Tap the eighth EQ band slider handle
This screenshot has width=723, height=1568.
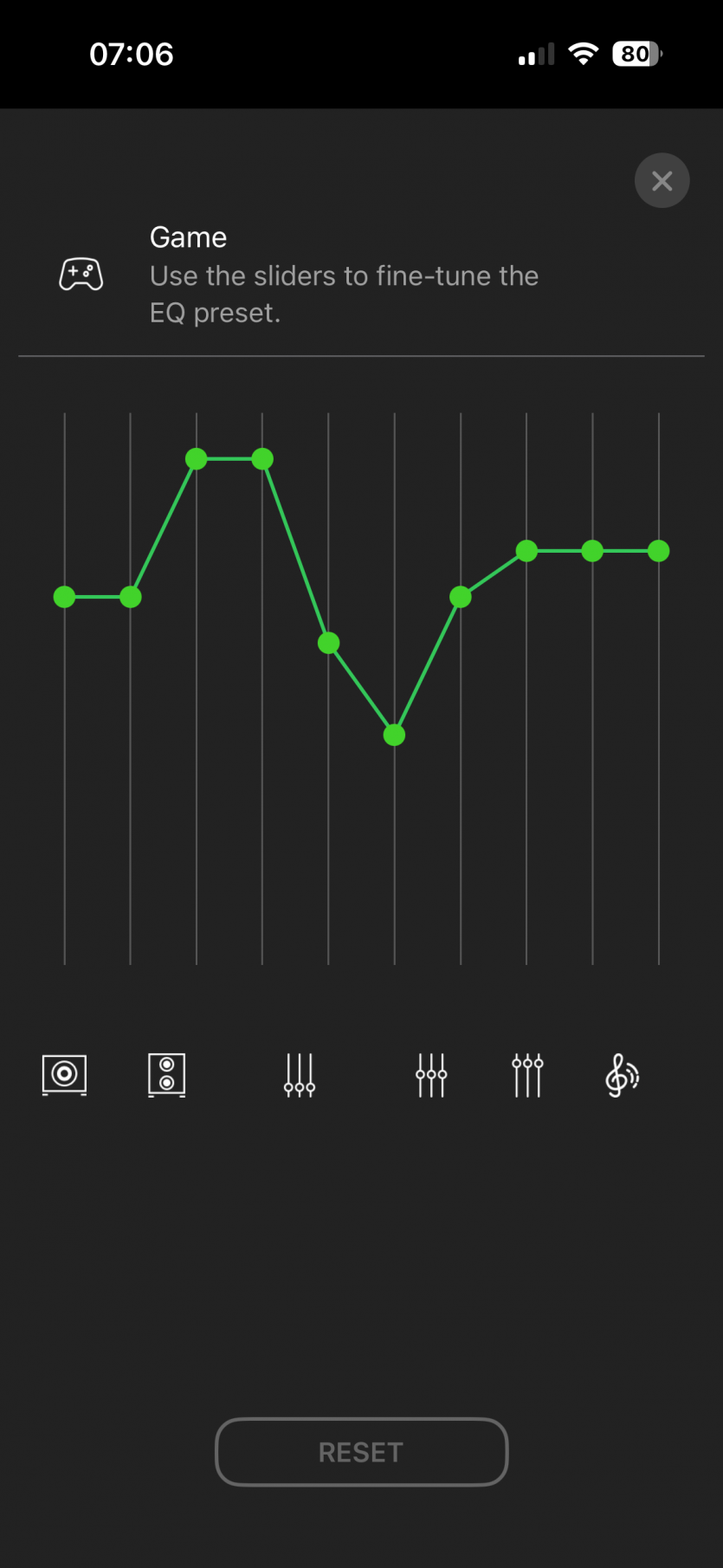526,551
